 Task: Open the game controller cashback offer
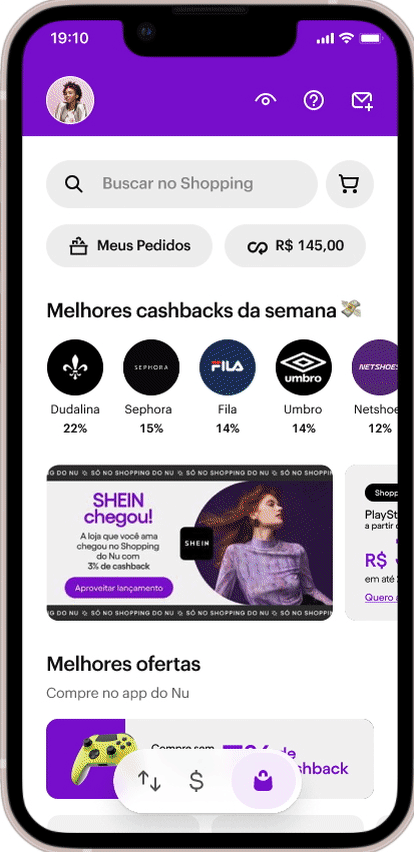210,759
